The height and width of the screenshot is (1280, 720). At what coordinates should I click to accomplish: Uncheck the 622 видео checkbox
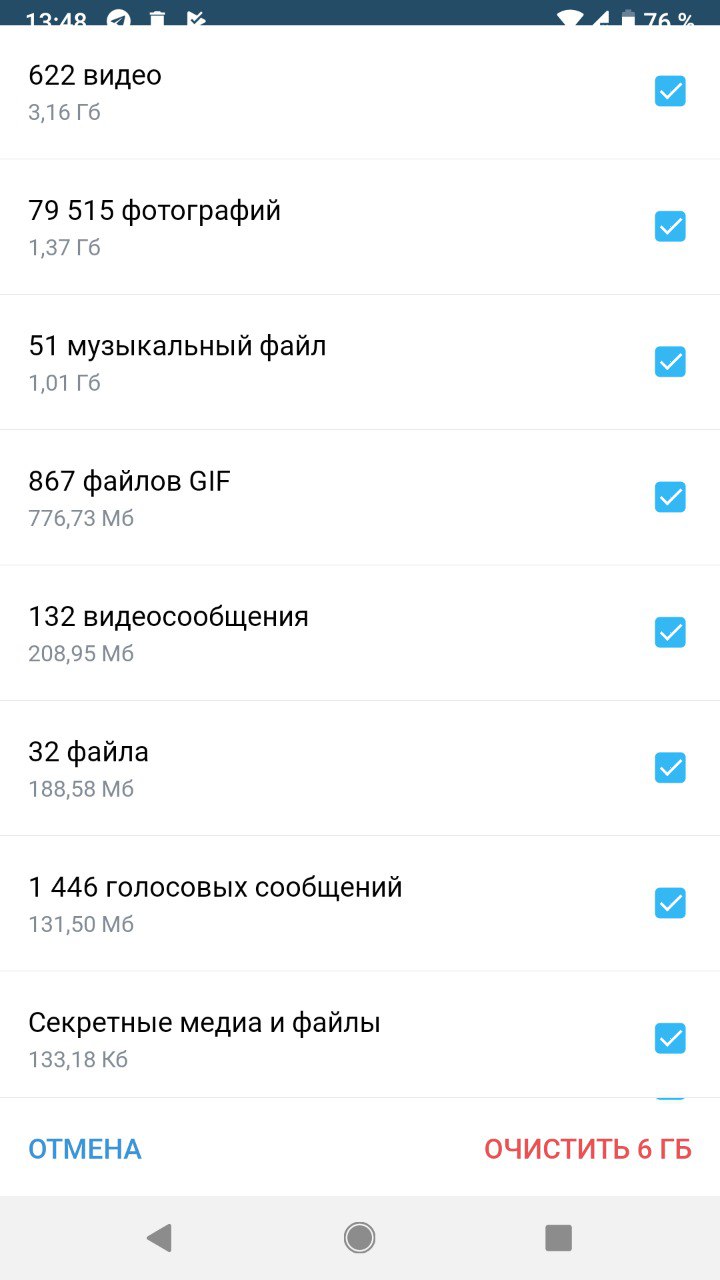670,92
